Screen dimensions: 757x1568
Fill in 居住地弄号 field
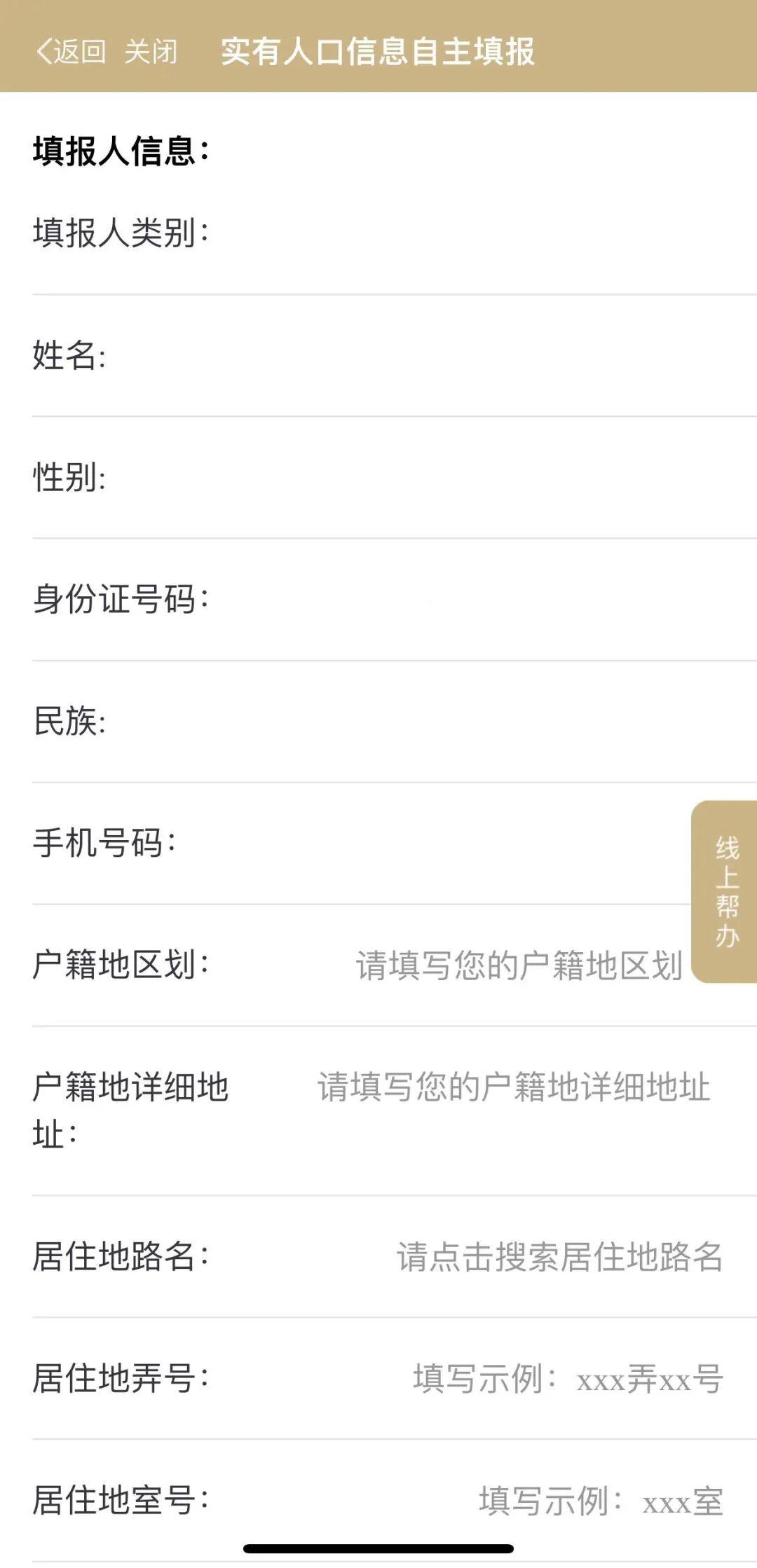(x=568, y=1379)
